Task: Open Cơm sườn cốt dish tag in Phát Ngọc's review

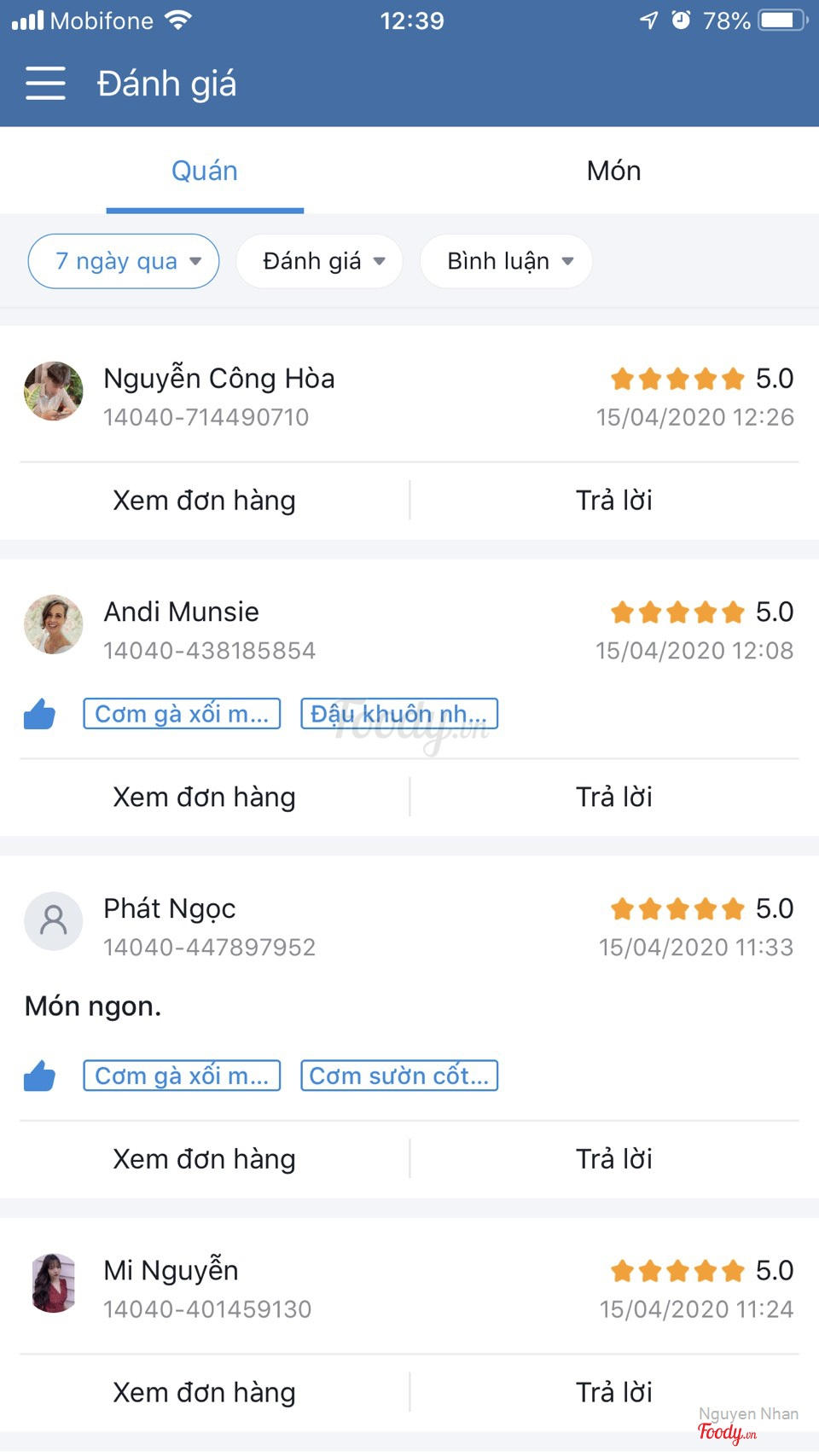Action: pos(399,1076)
